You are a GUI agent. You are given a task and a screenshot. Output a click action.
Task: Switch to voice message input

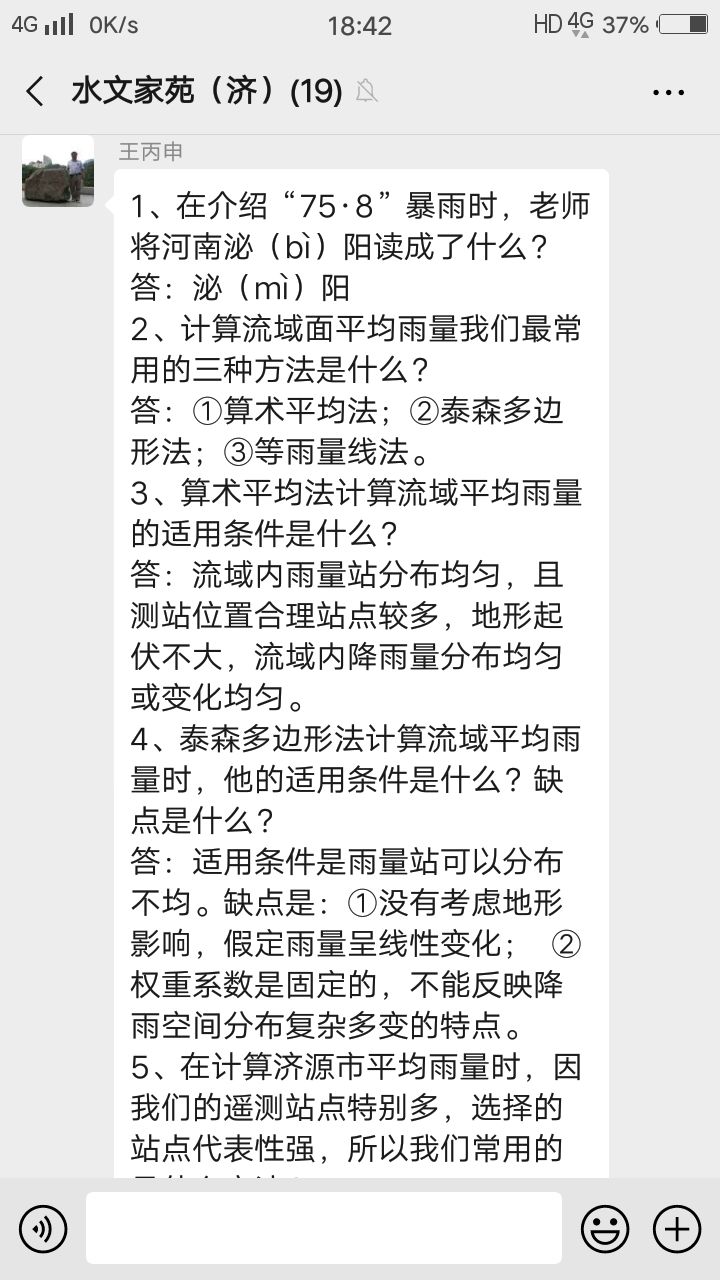[x=43, y=1228]
